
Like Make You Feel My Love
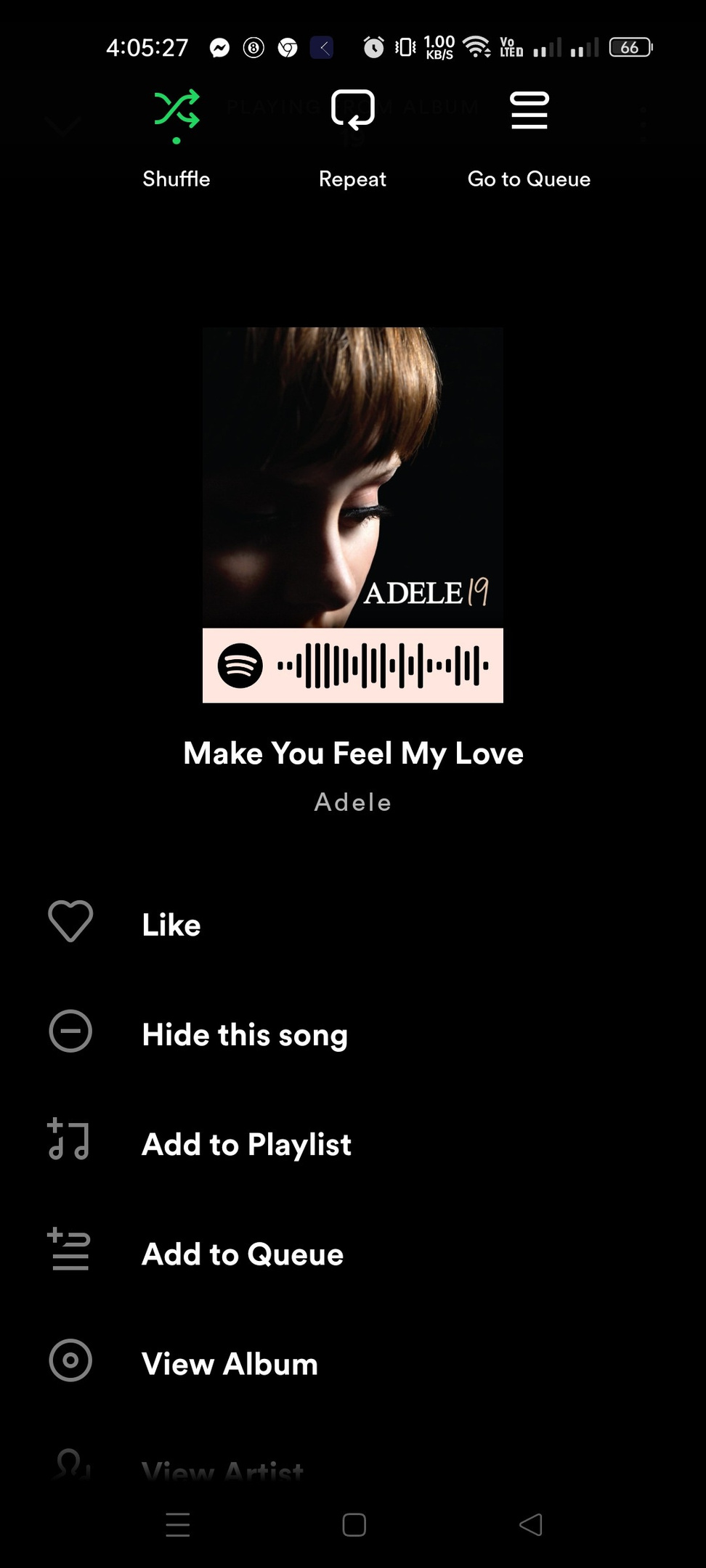click(x=171, y=924)
